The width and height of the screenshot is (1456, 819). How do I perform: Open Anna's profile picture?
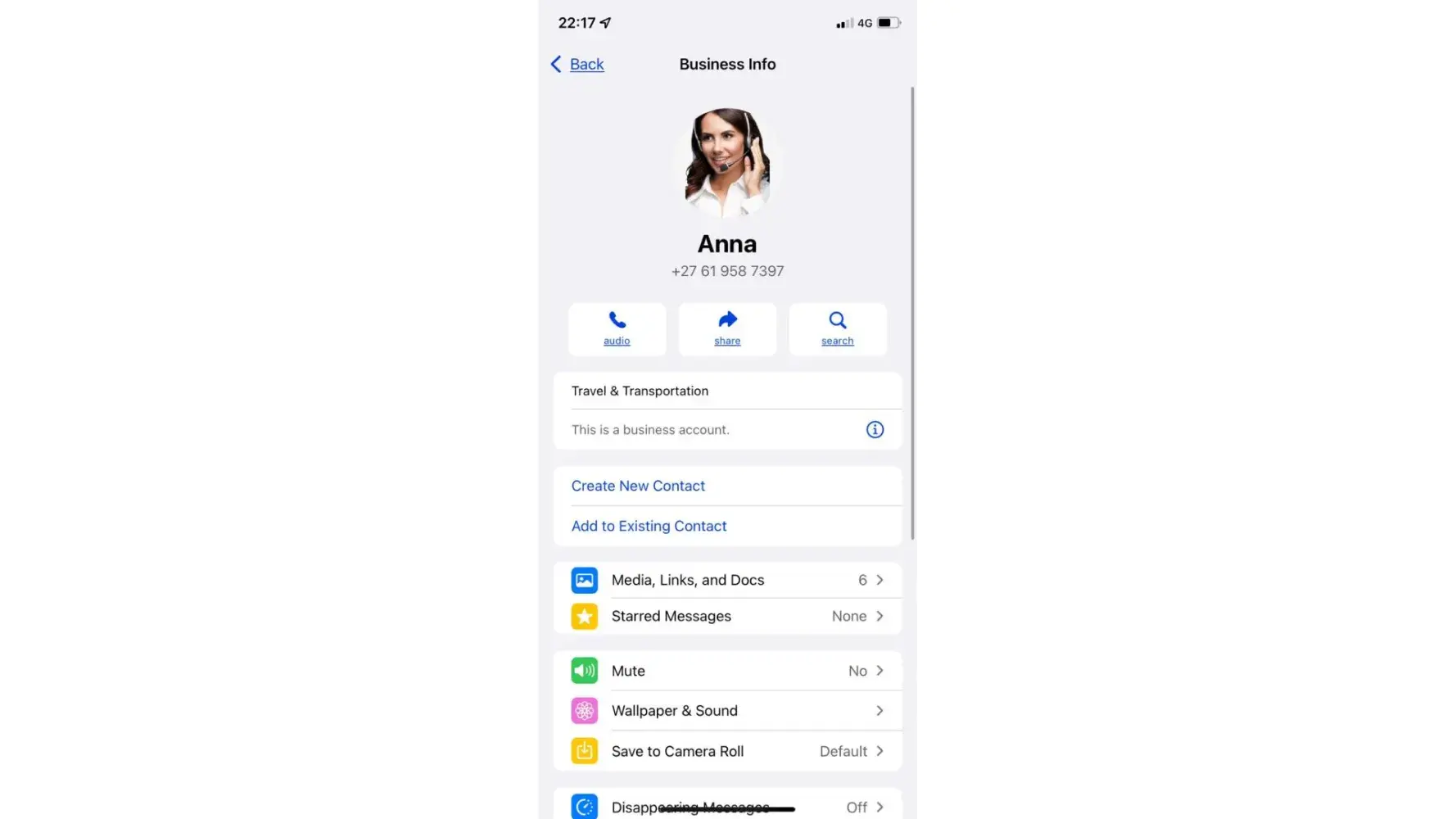click(x=727, y=163)
